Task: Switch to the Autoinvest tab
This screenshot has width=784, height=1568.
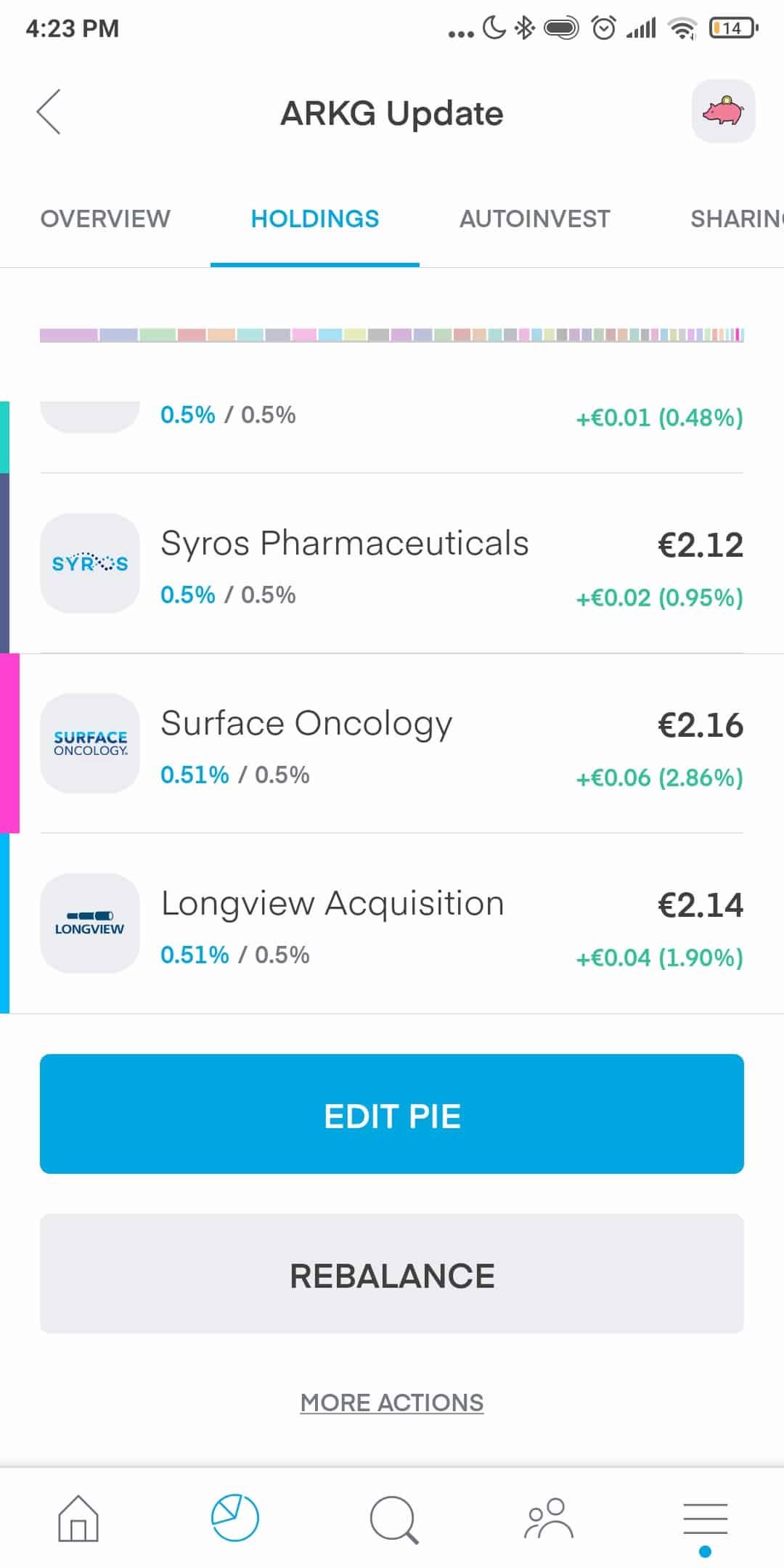Action: tap(534, 219)
